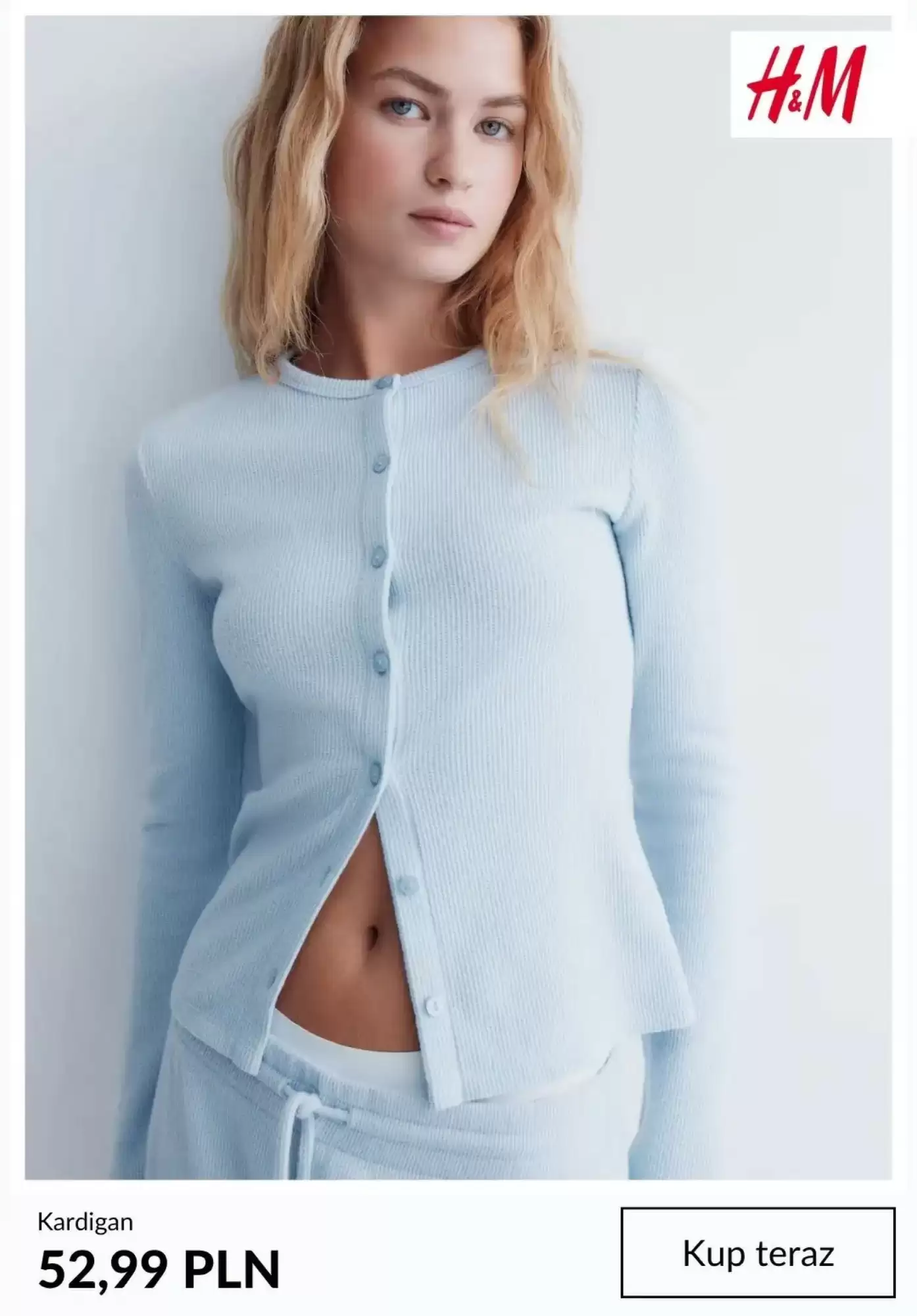Tap the Kup teraz button

pyautogui.click(x=758, y=1252)
